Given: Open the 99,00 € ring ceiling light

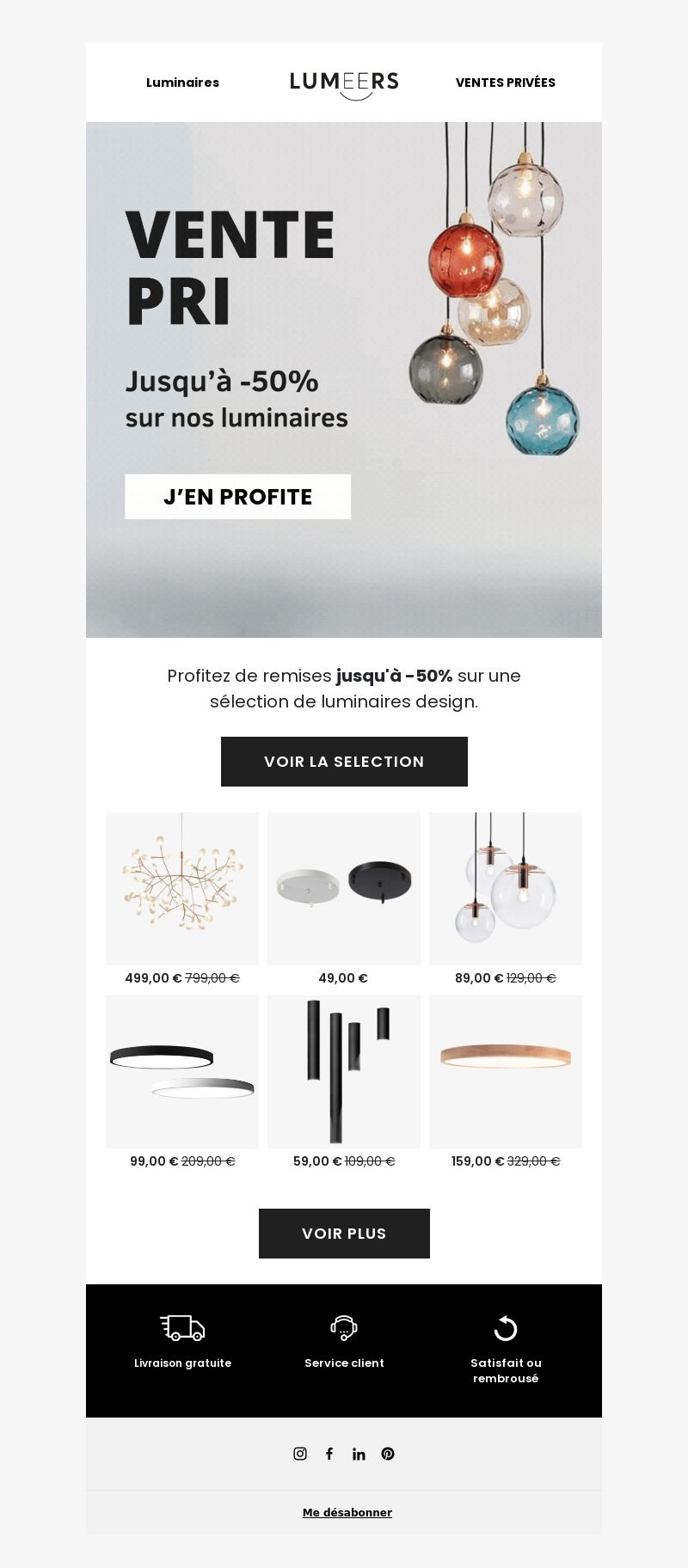Looking at the screenshot, I should (182, 1072).
